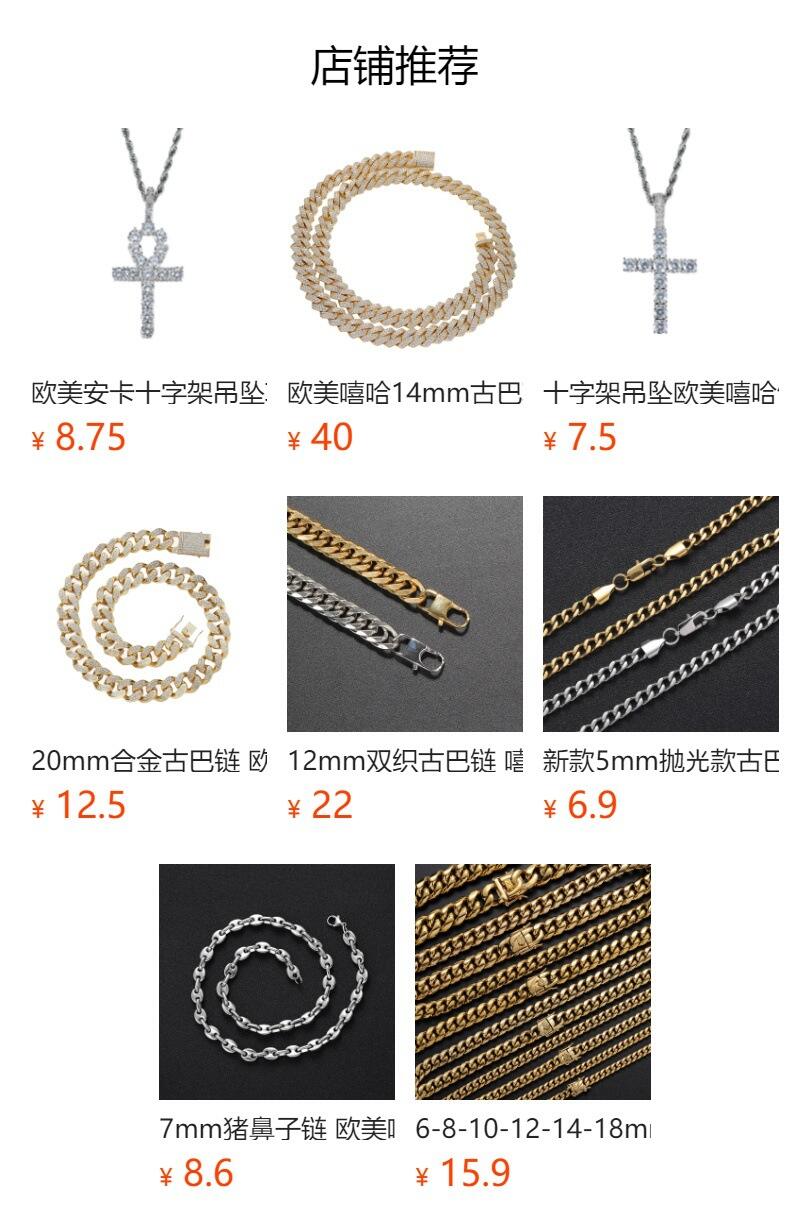This screenshot has width=790, height=1232.
Task: Open the 12mm双织古巴链 listing
Action: point(404,613)
